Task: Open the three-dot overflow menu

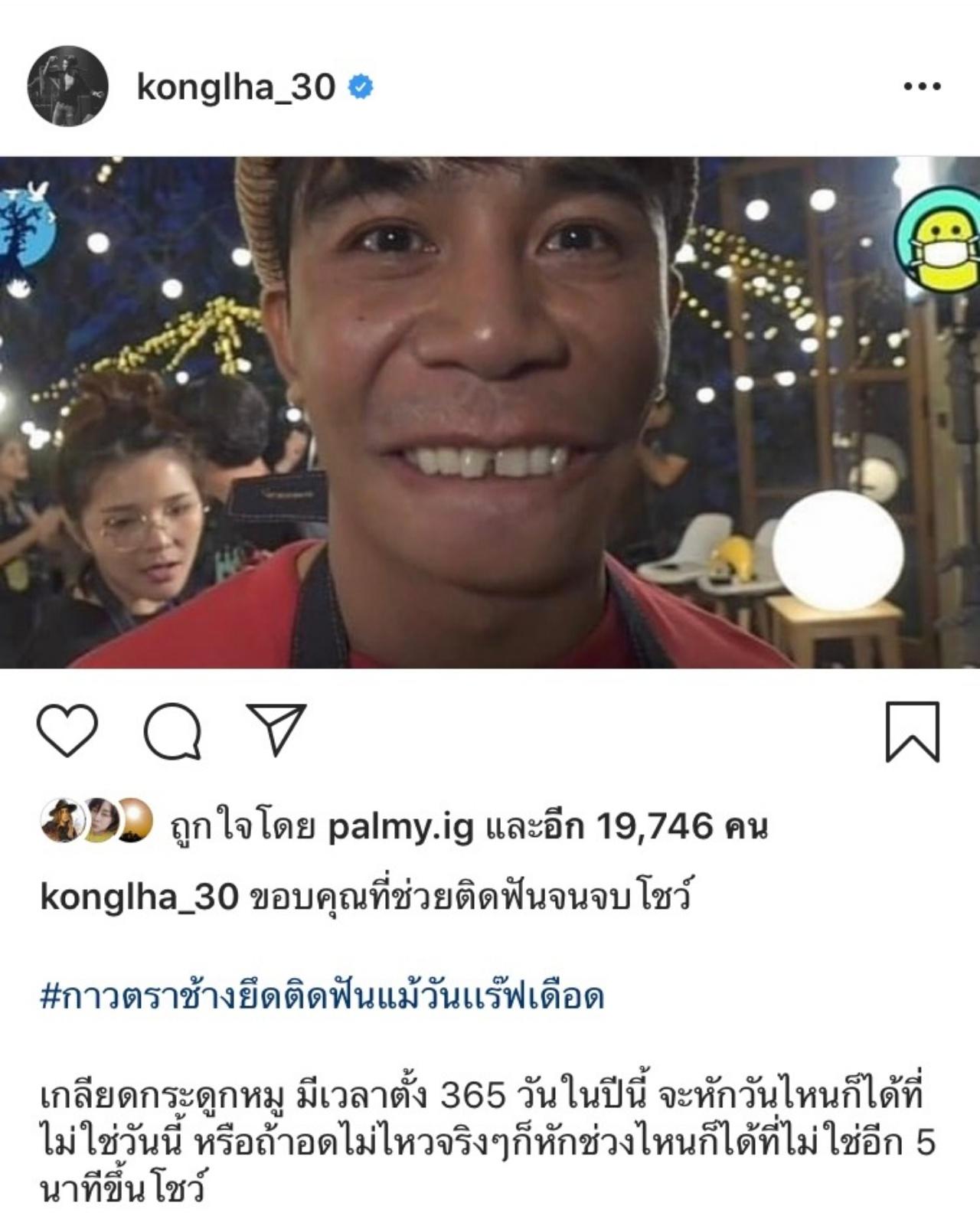Action: pyautogui.click(x=921, y=87)
